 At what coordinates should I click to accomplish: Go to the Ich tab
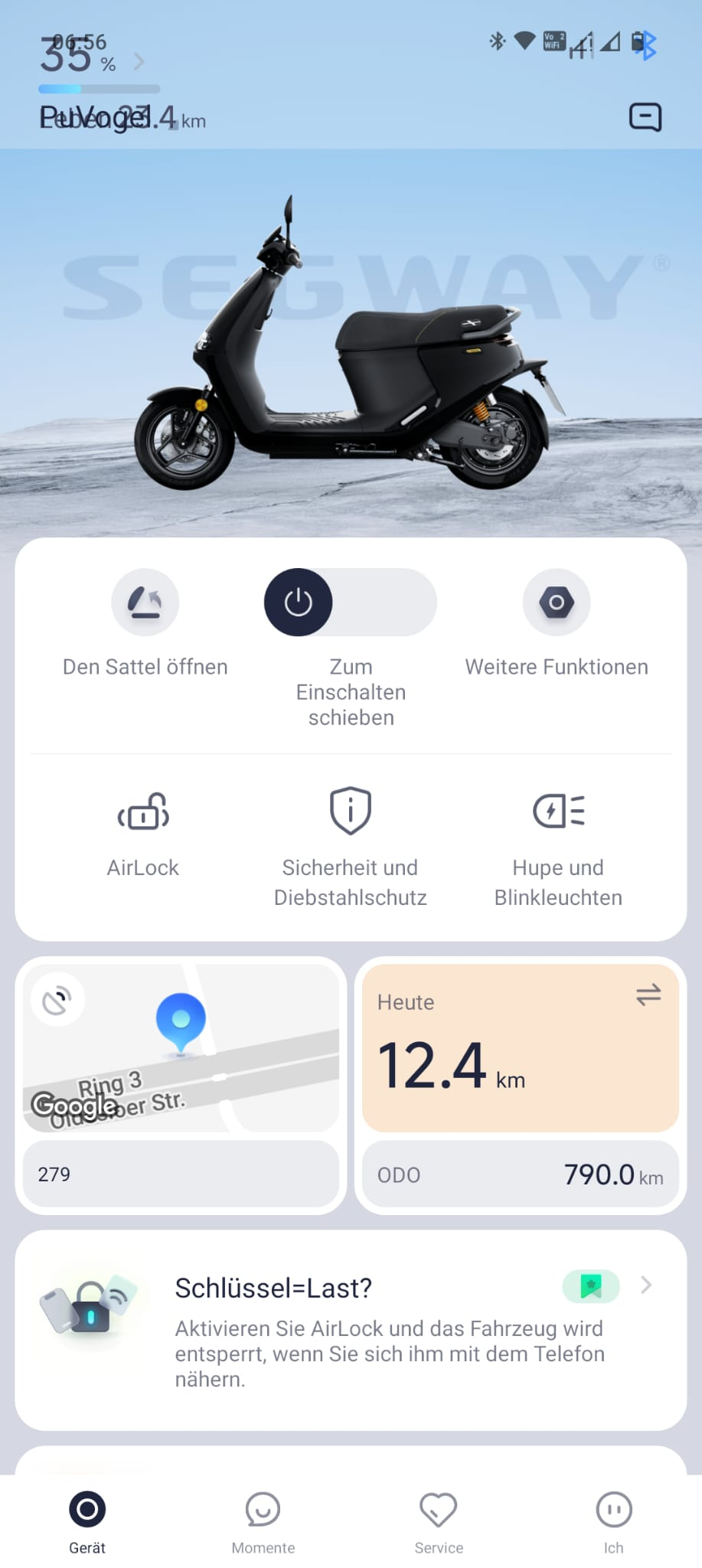click(x=613, y=1521)
